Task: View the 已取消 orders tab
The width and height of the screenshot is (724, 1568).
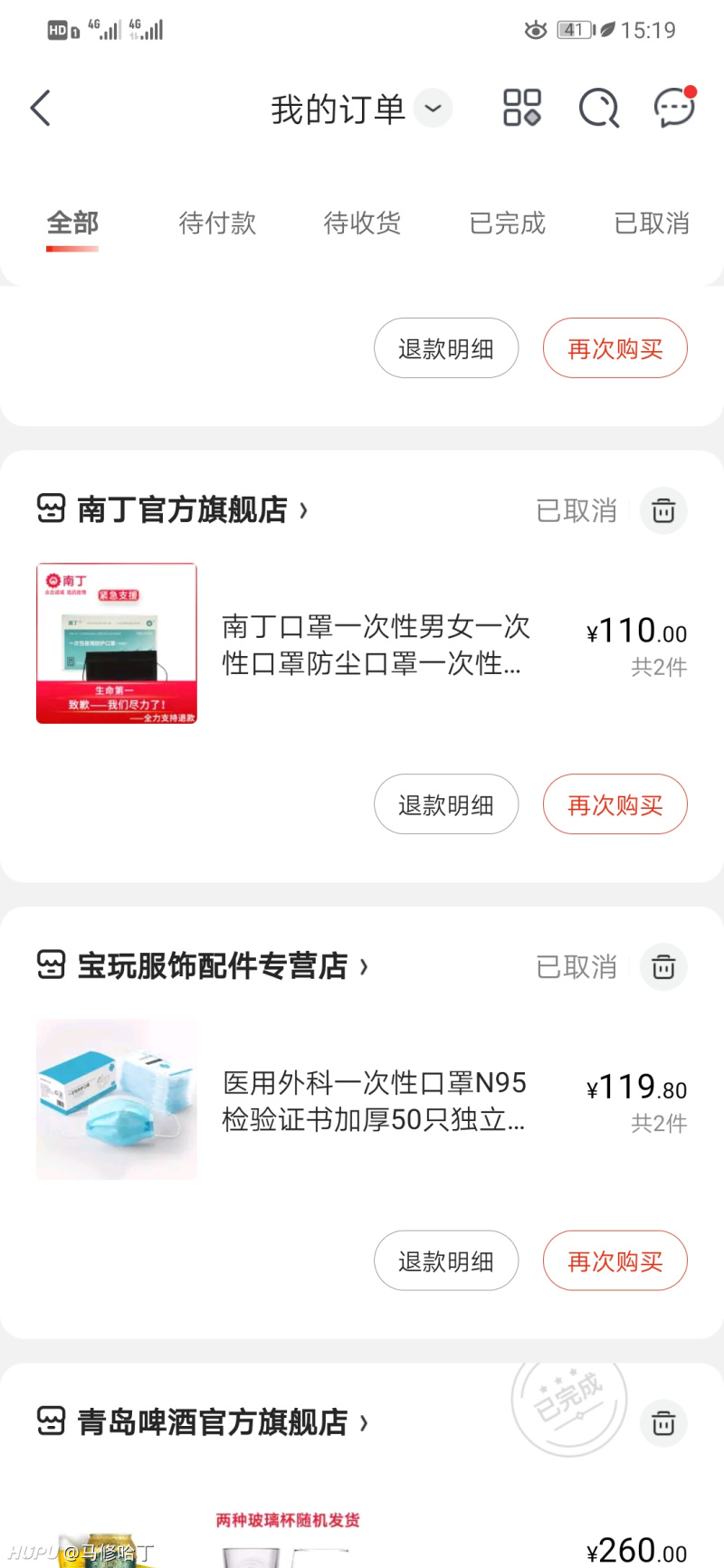Action: [652, 223]
